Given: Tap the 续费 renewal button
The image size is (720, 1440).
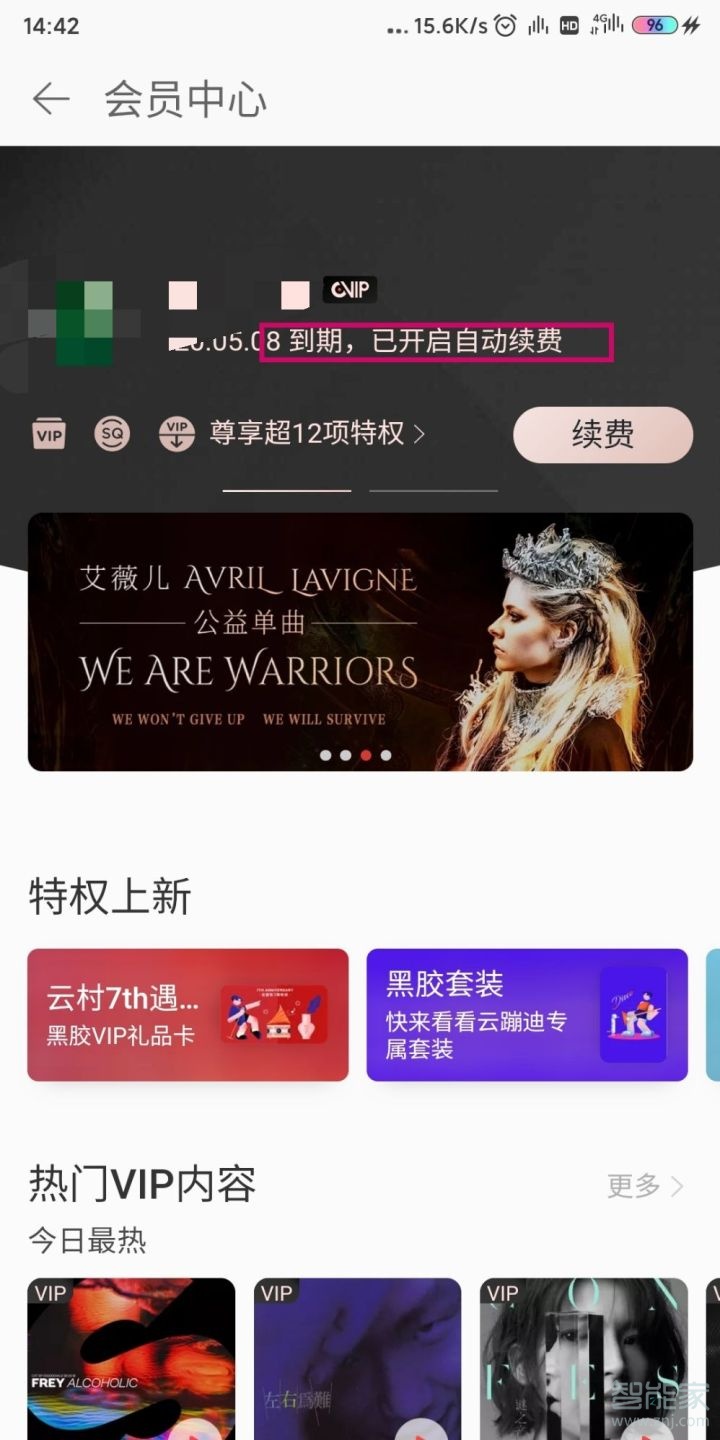Looking at the screenshot, I should [x=603, y=434].
